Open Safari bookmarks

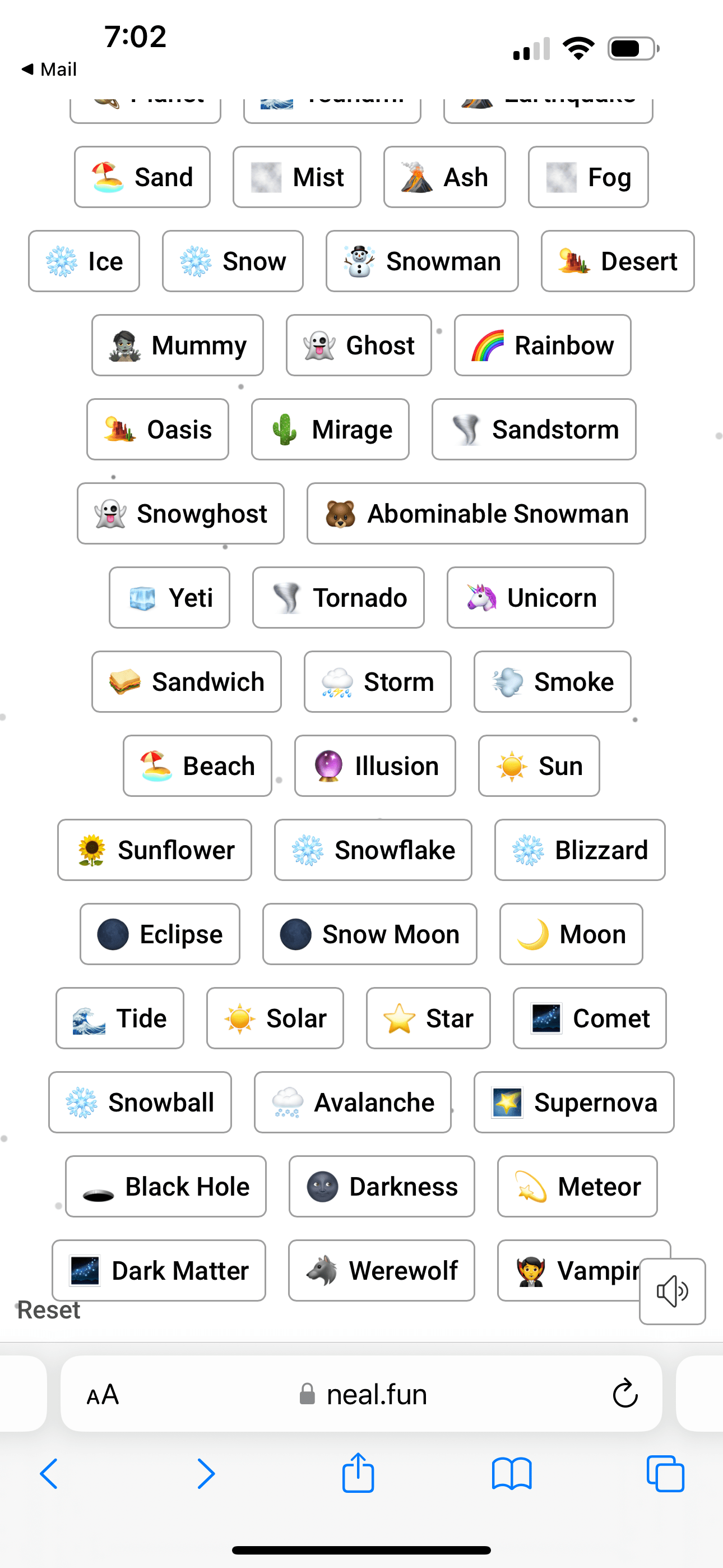point(511,1474)
